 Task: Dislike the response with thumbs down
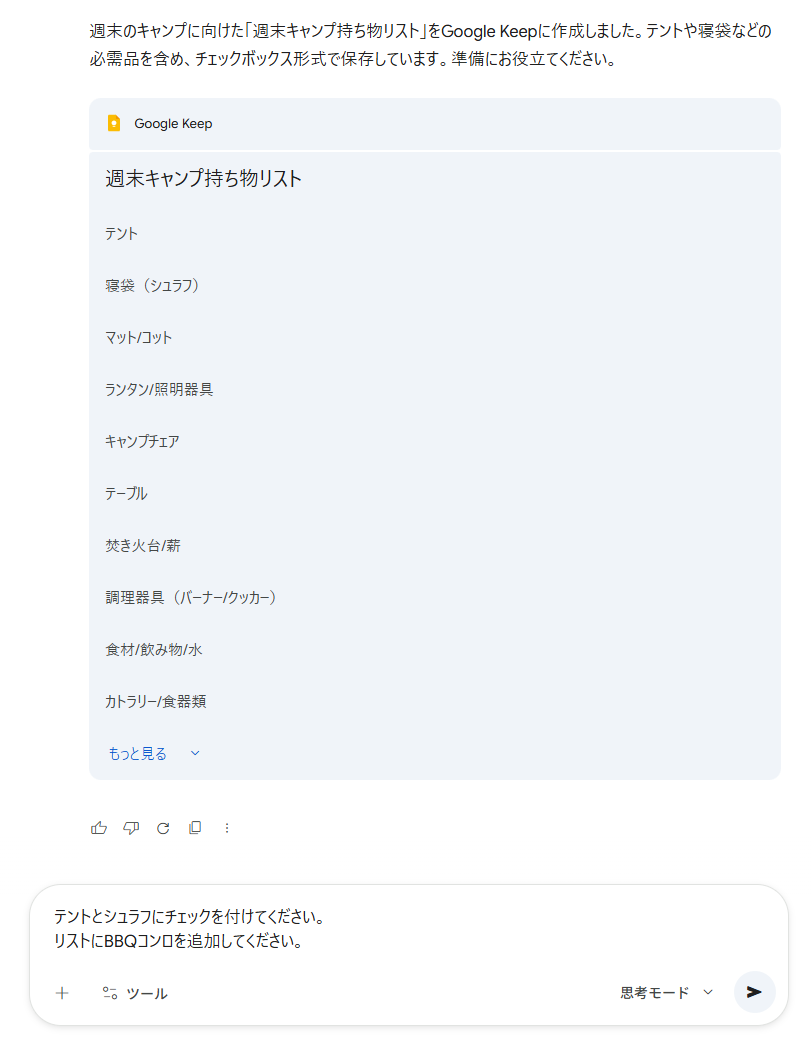pos(131,828)
